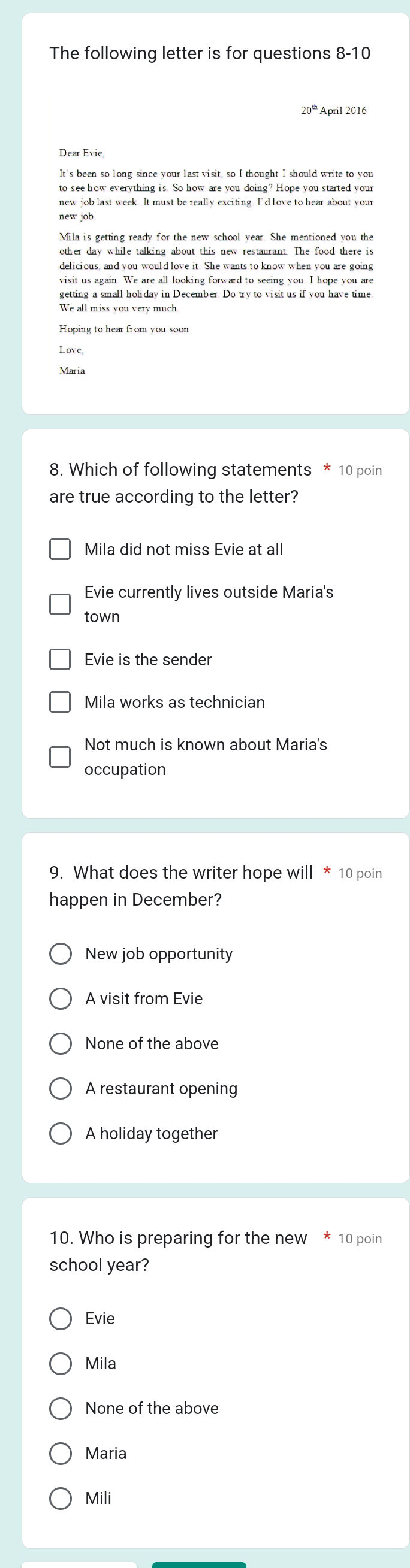Choose 'New job opportunity' for question 9
Image resolution: width=410 pixels, height=1568 pixels.
[x=61, y=954]
